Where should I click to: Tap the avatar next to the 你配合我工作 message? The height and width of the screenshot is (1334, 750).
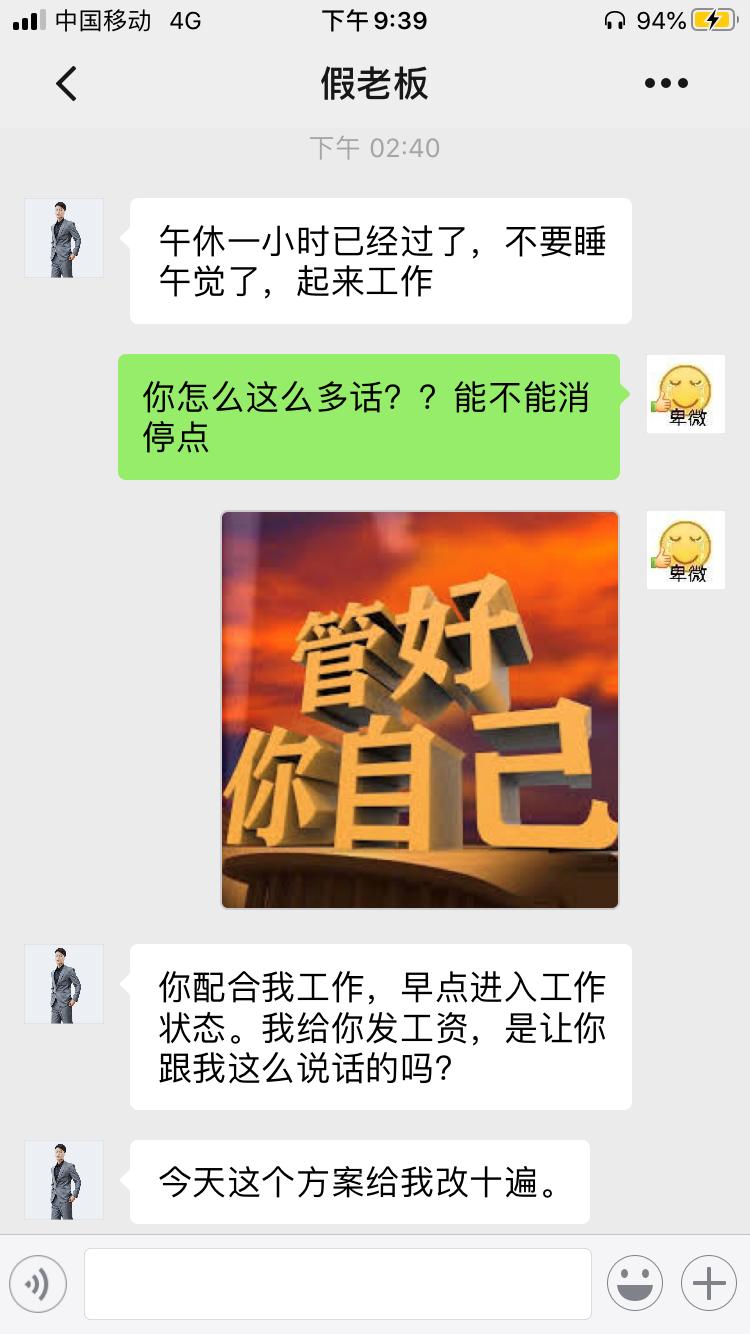click(63, 984)
